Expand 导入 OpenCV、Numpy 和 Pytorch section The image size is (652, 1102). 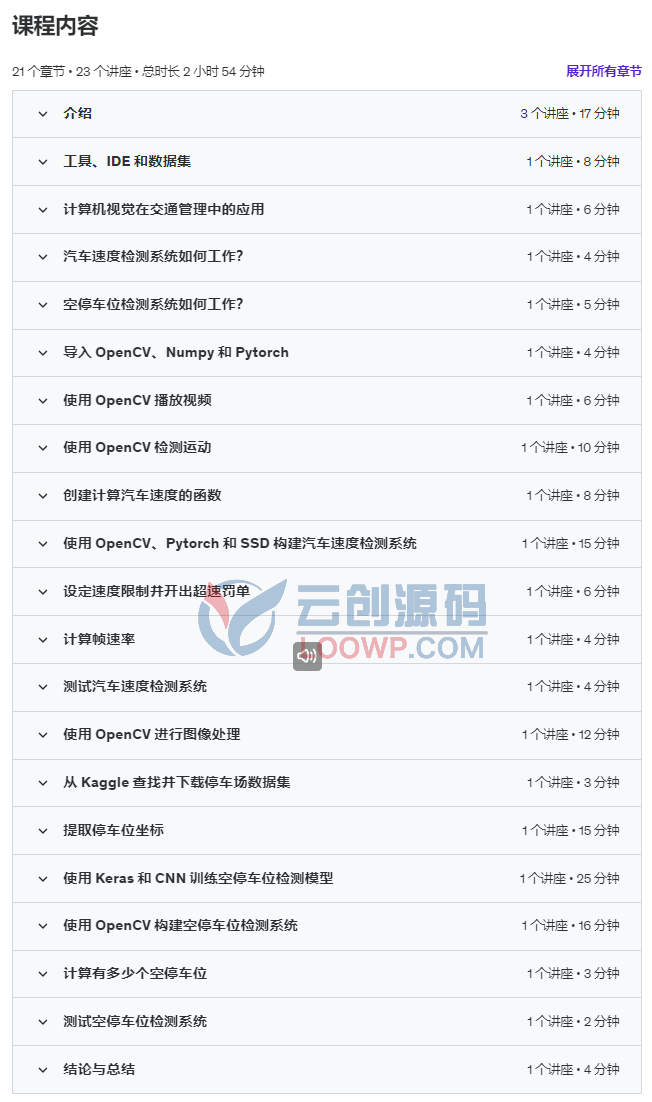coord(327,353)
